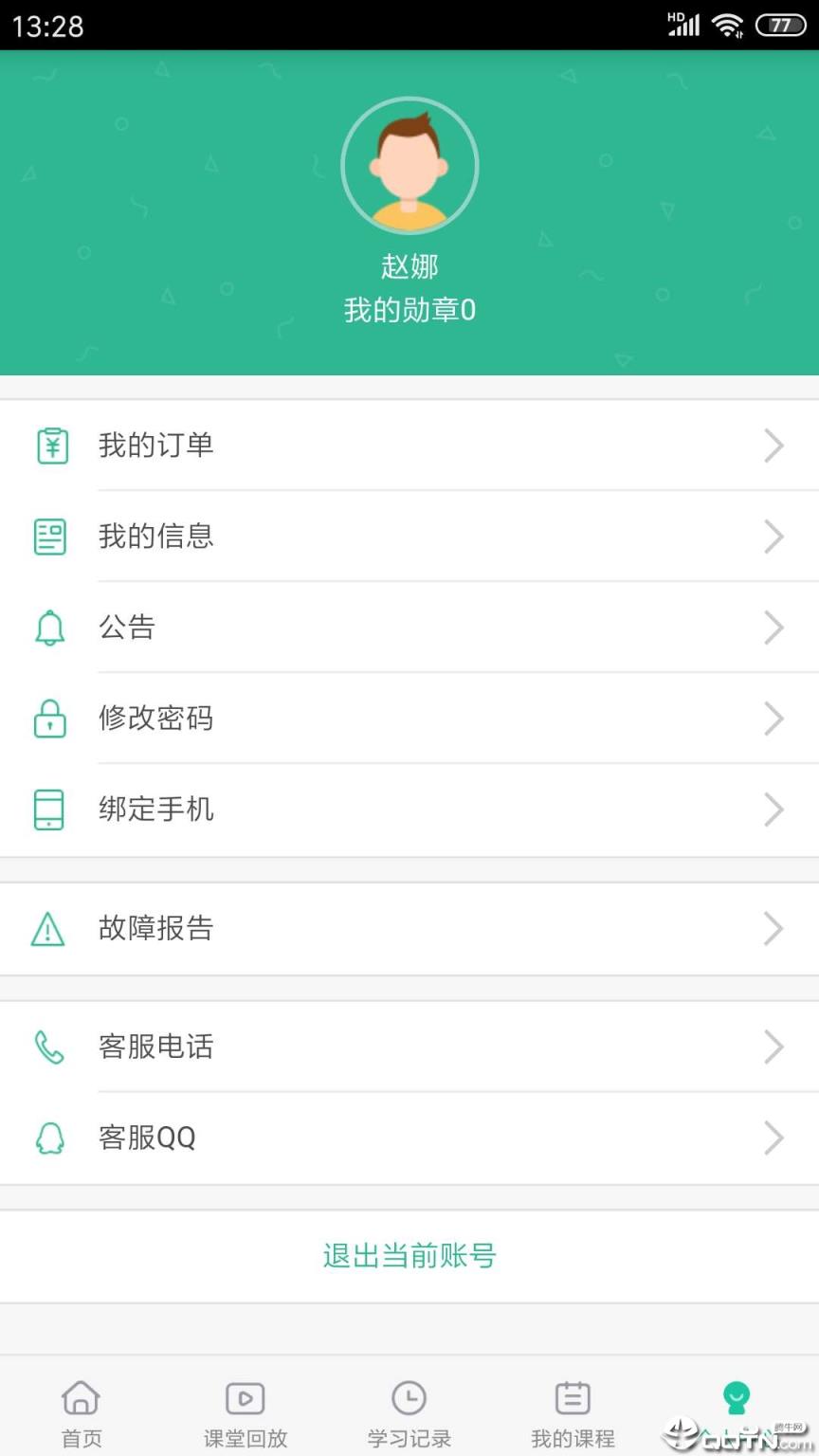Click the 公告 announcement bell icon
Screen dimensions: 819x1456
50,628
